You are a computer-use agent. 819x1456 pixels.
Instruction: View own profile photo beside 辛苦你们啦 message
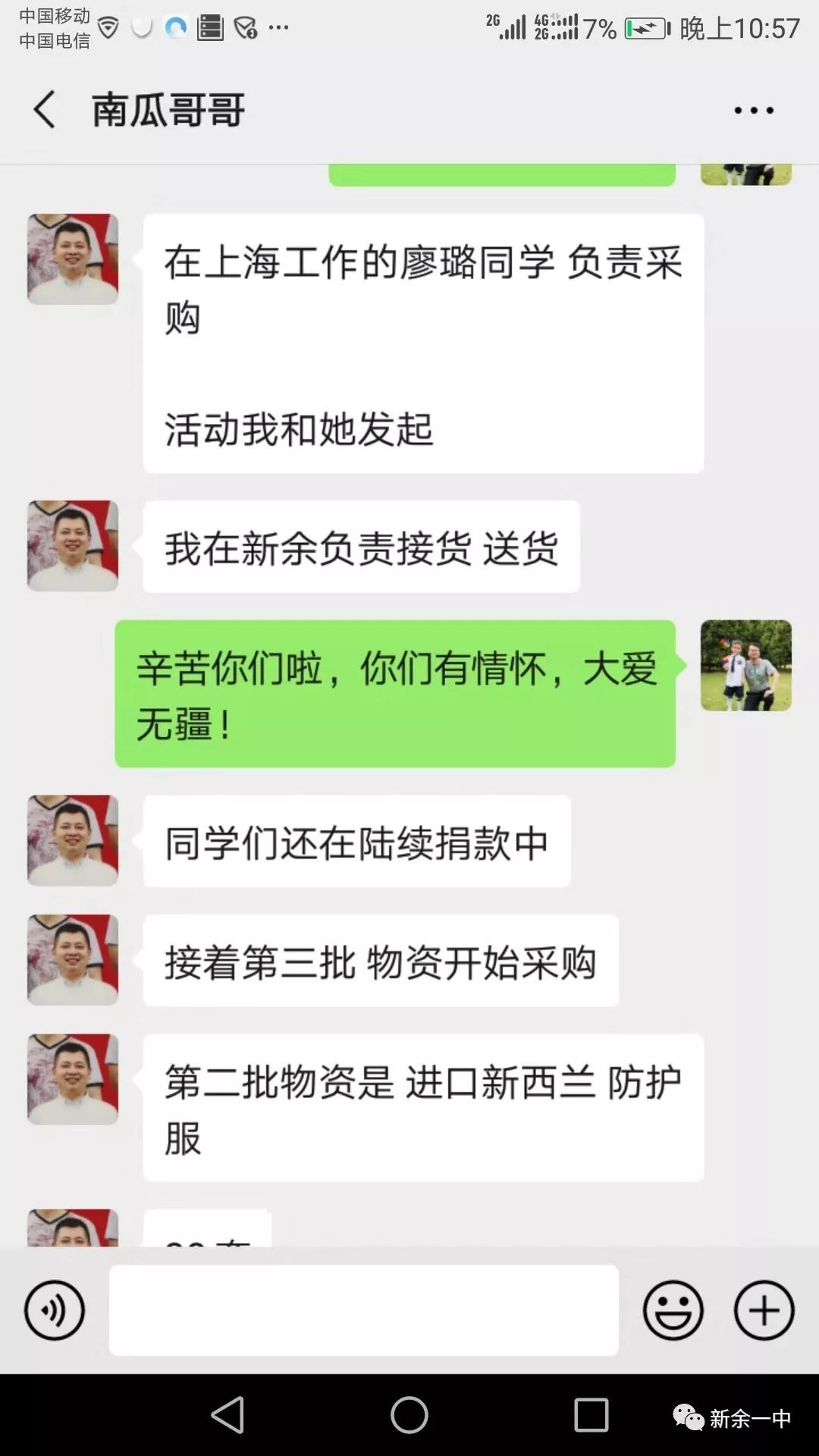point(746,665)
